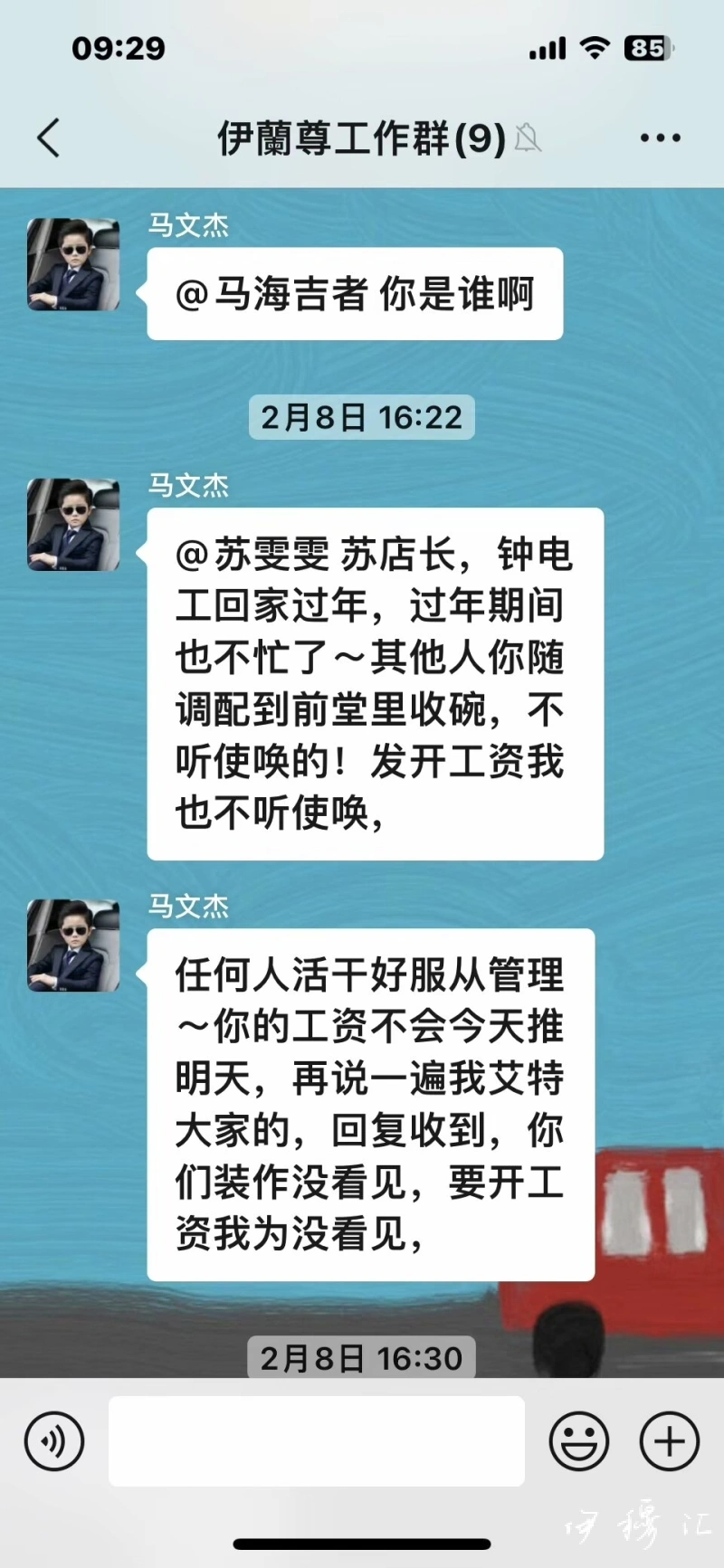This screenshot has height=1568, width=724.
Task: Open the group chat overflow menu
Action: 660,138
